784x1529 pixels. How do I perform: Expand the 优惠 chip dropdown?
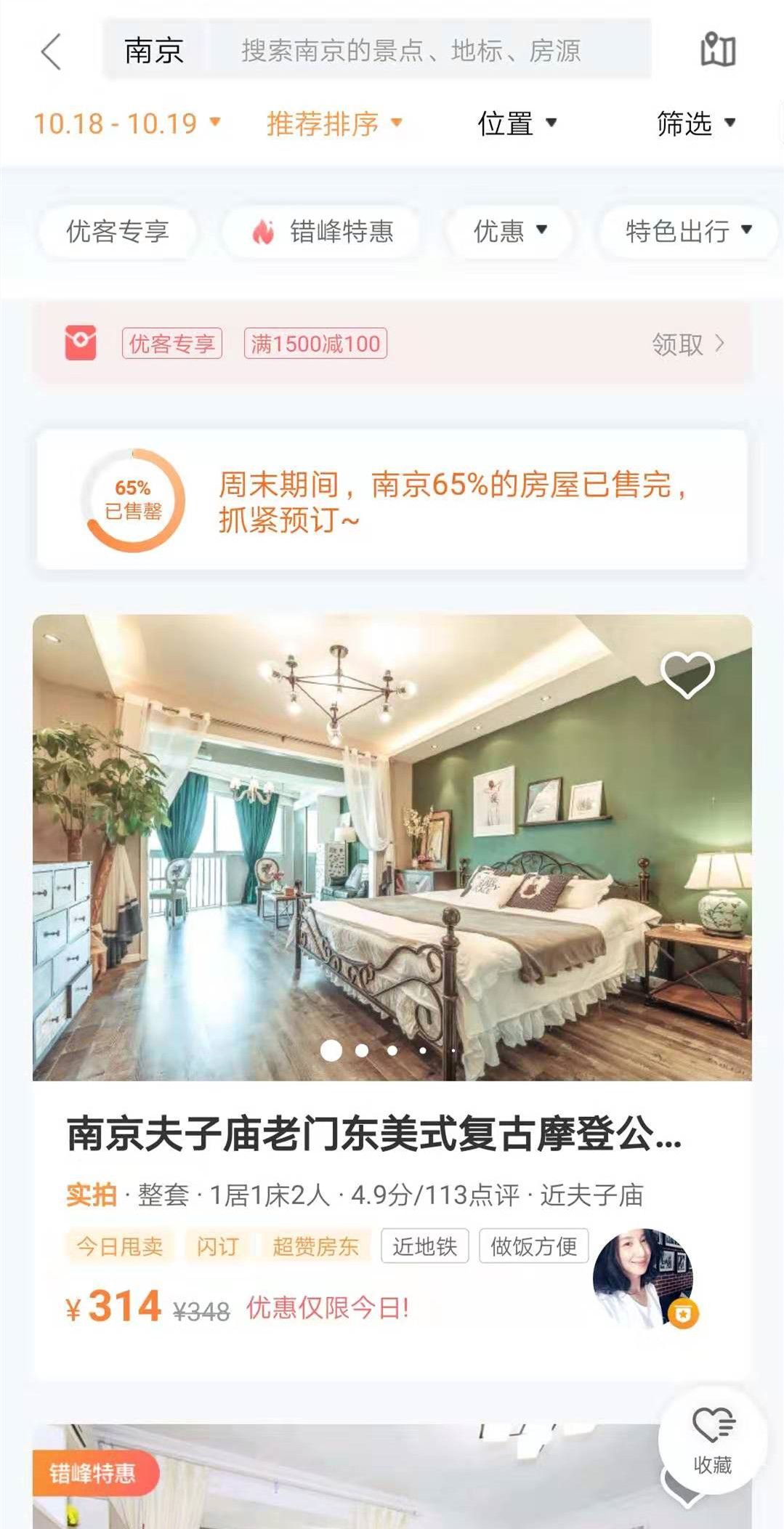[x=509, y=232]
